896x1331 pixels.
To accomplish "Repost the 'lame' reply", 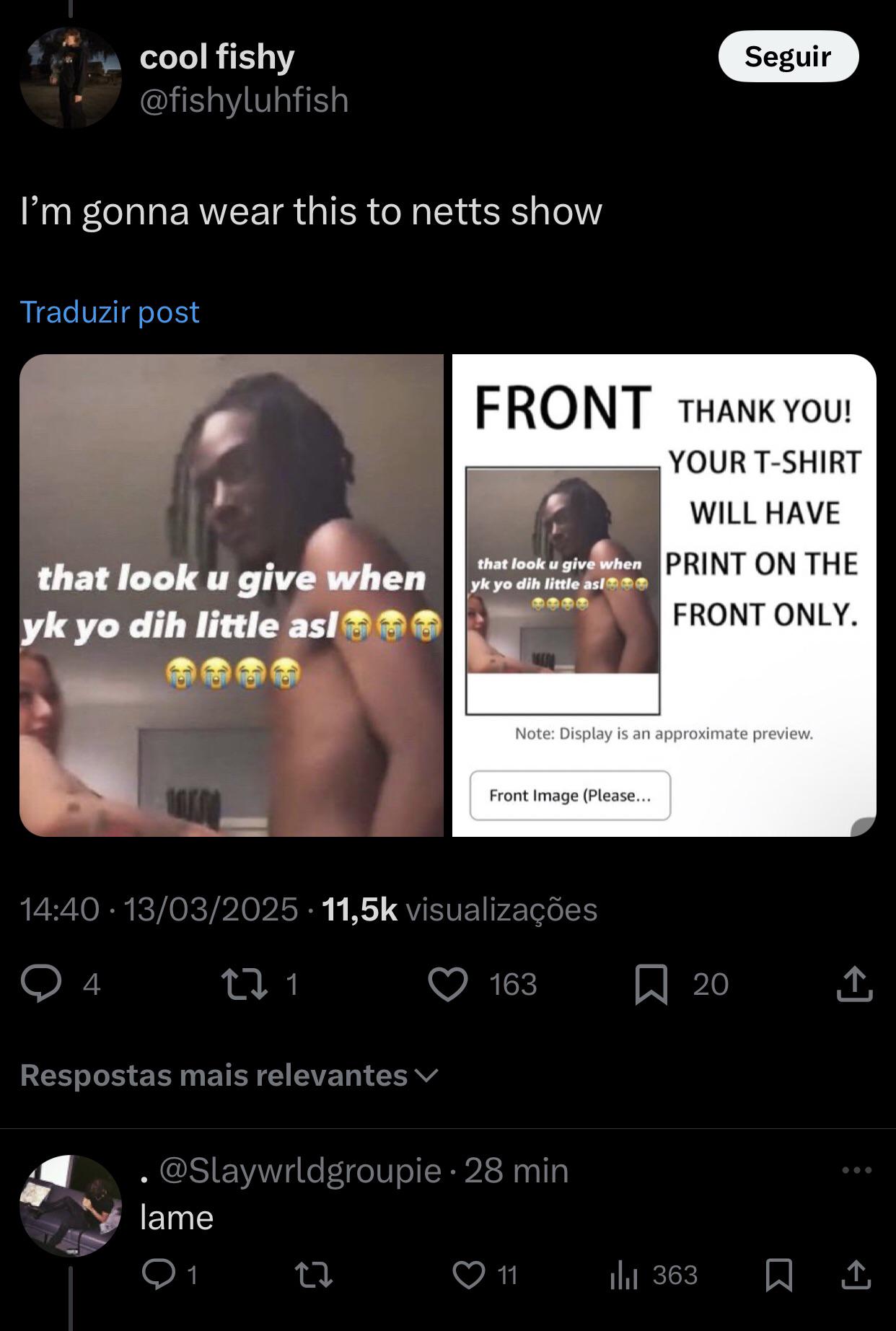I will pyautogui.click(x=315, y=1275).
